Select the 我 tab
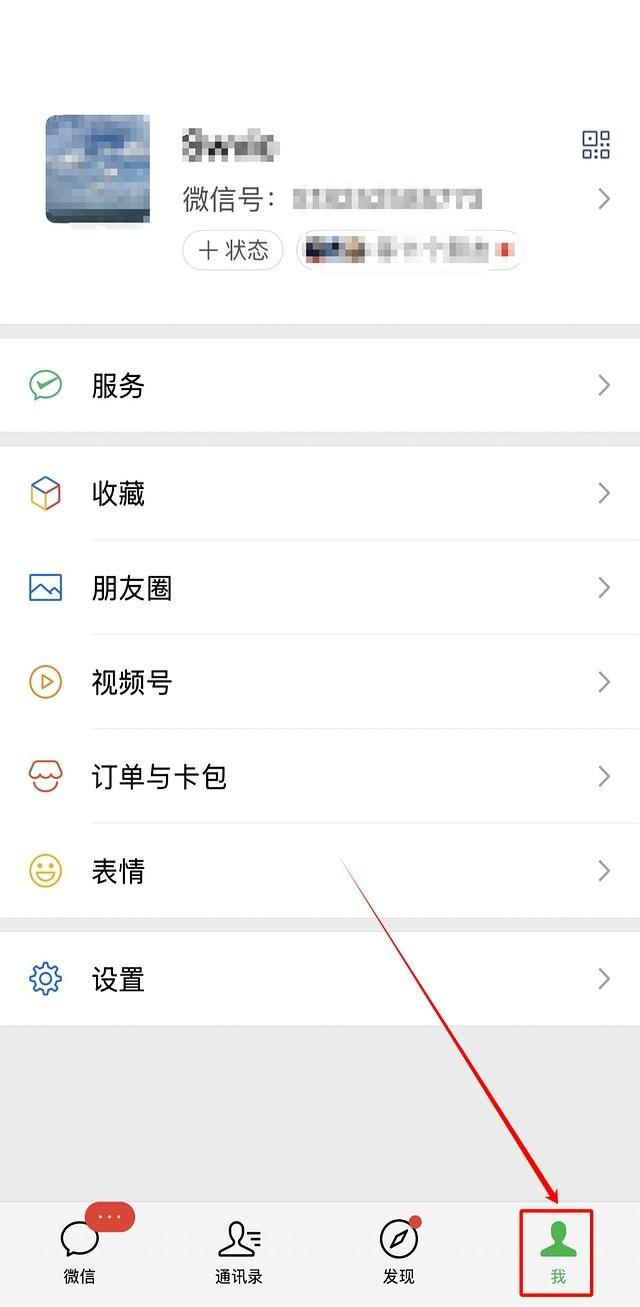 click(557, 1252)
